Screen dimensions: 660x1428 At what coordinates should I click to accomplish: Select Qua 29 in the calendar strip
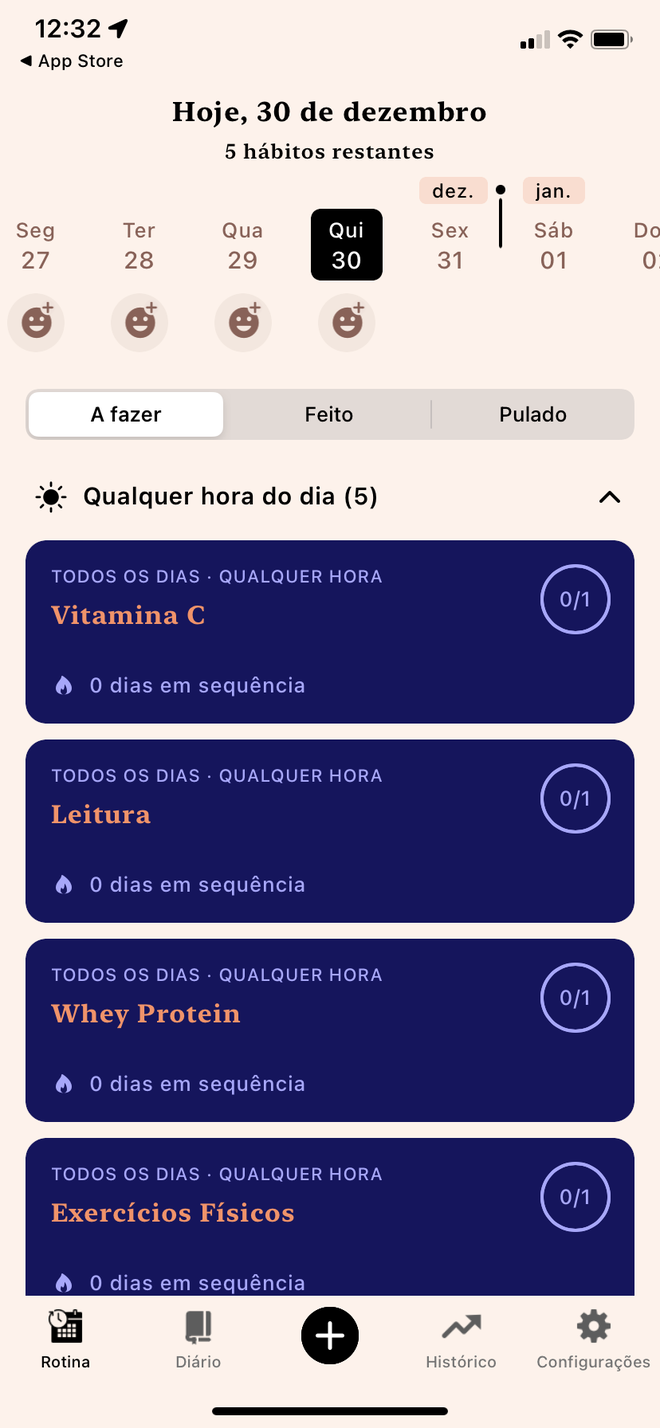coord(243,245)
